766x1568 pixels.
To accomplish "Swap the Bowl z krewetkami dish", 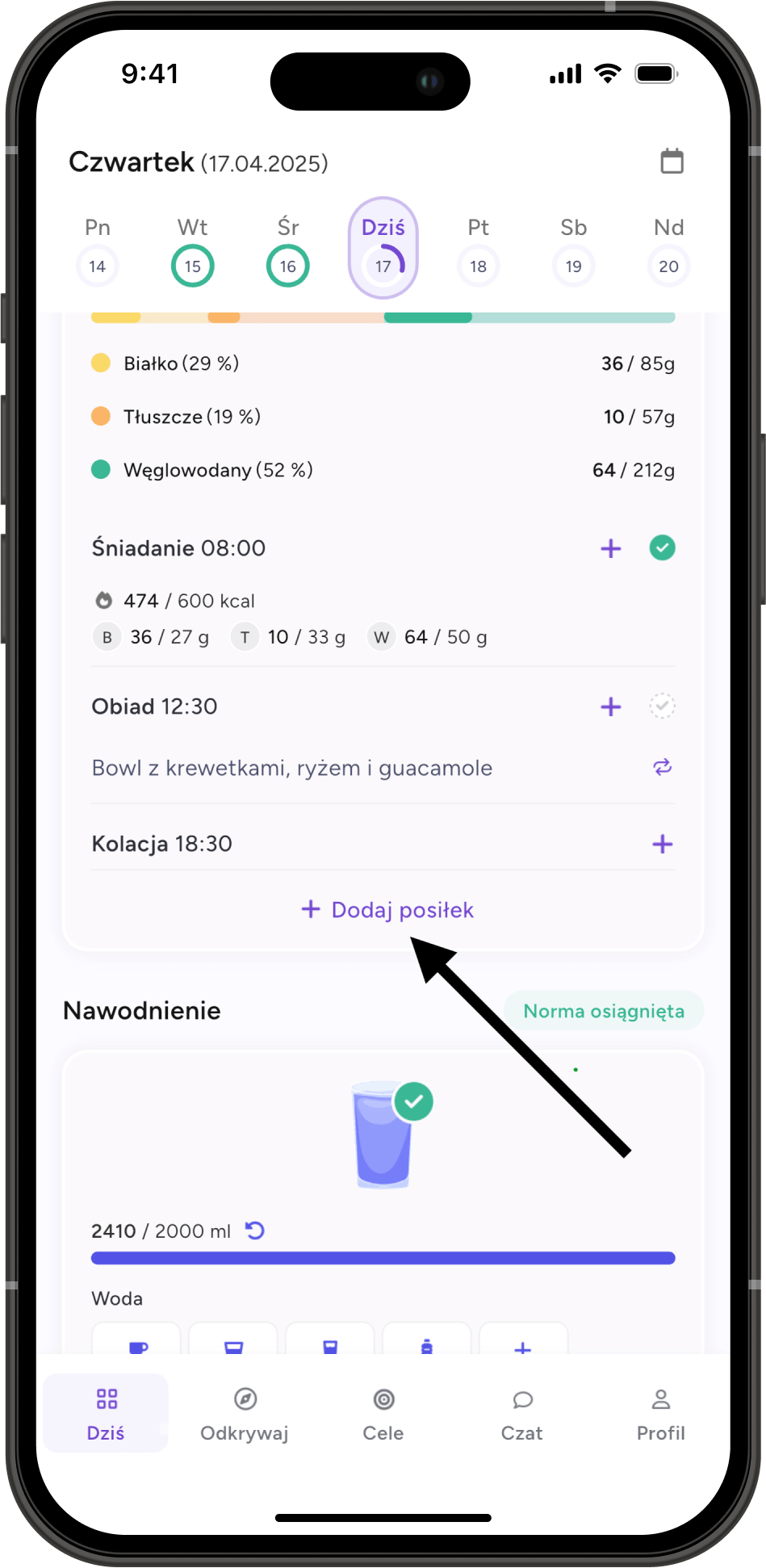I will (662, 768).
